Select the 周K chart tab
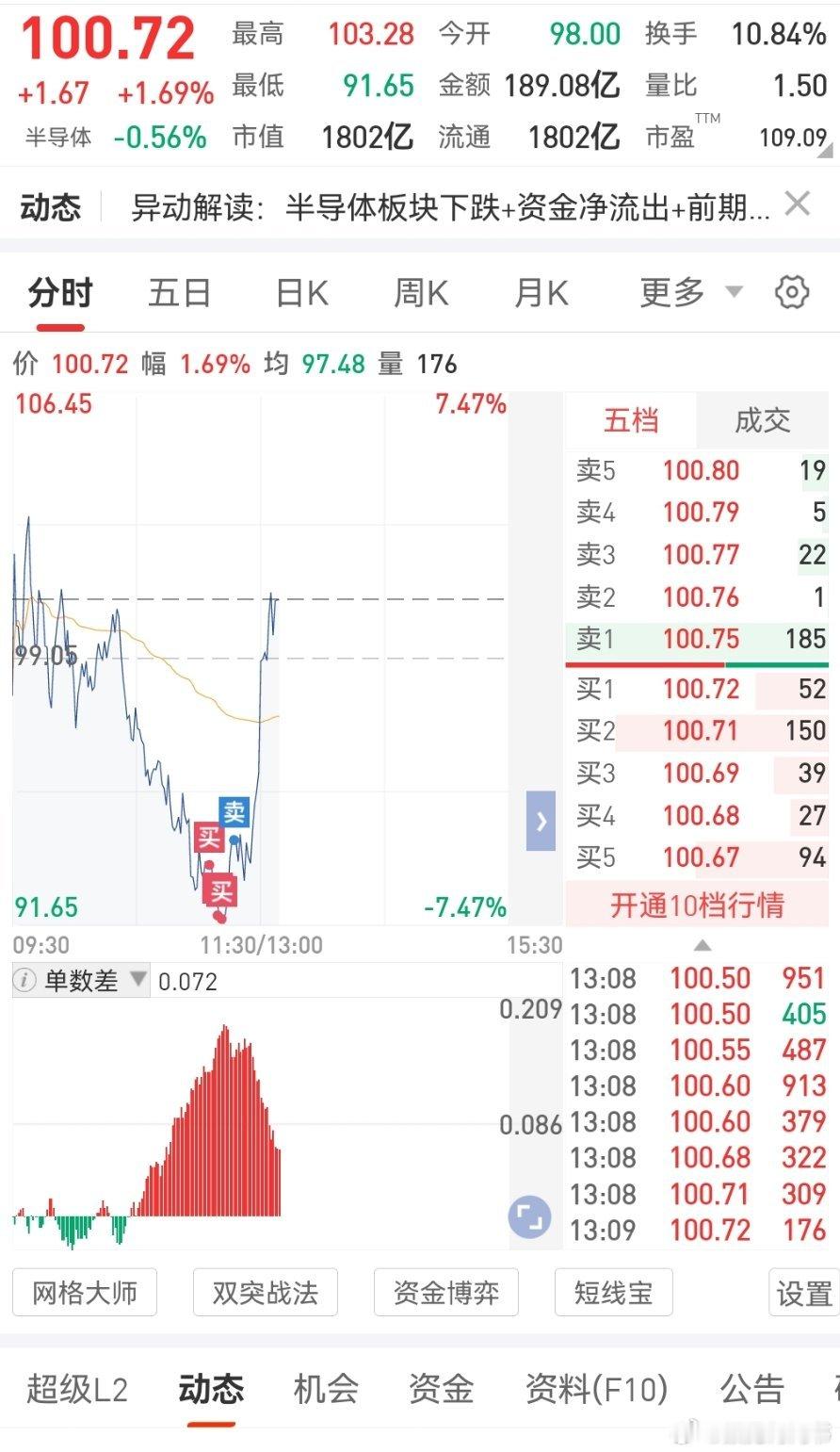Screen dimensions: 840x1452 (421, 293)
